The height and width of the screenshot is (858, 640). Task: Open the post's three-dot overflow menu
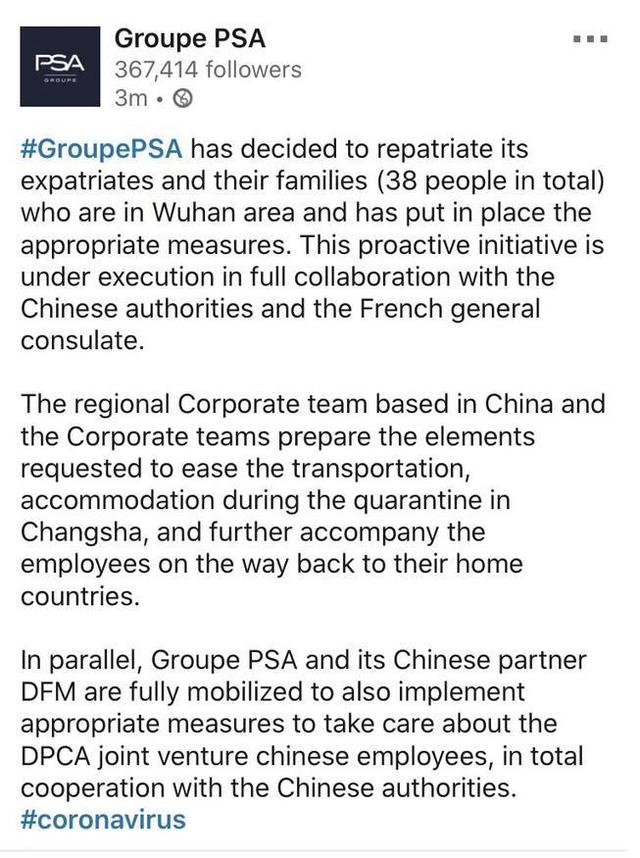point(590,39)
